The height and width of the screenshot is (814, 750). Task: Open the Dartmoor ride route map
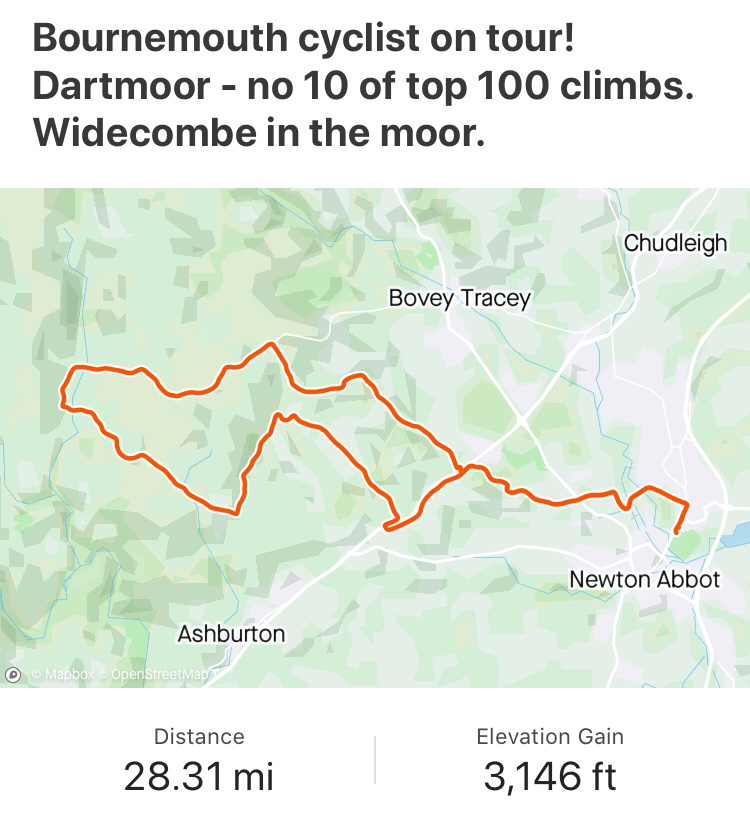click(375, 437)
